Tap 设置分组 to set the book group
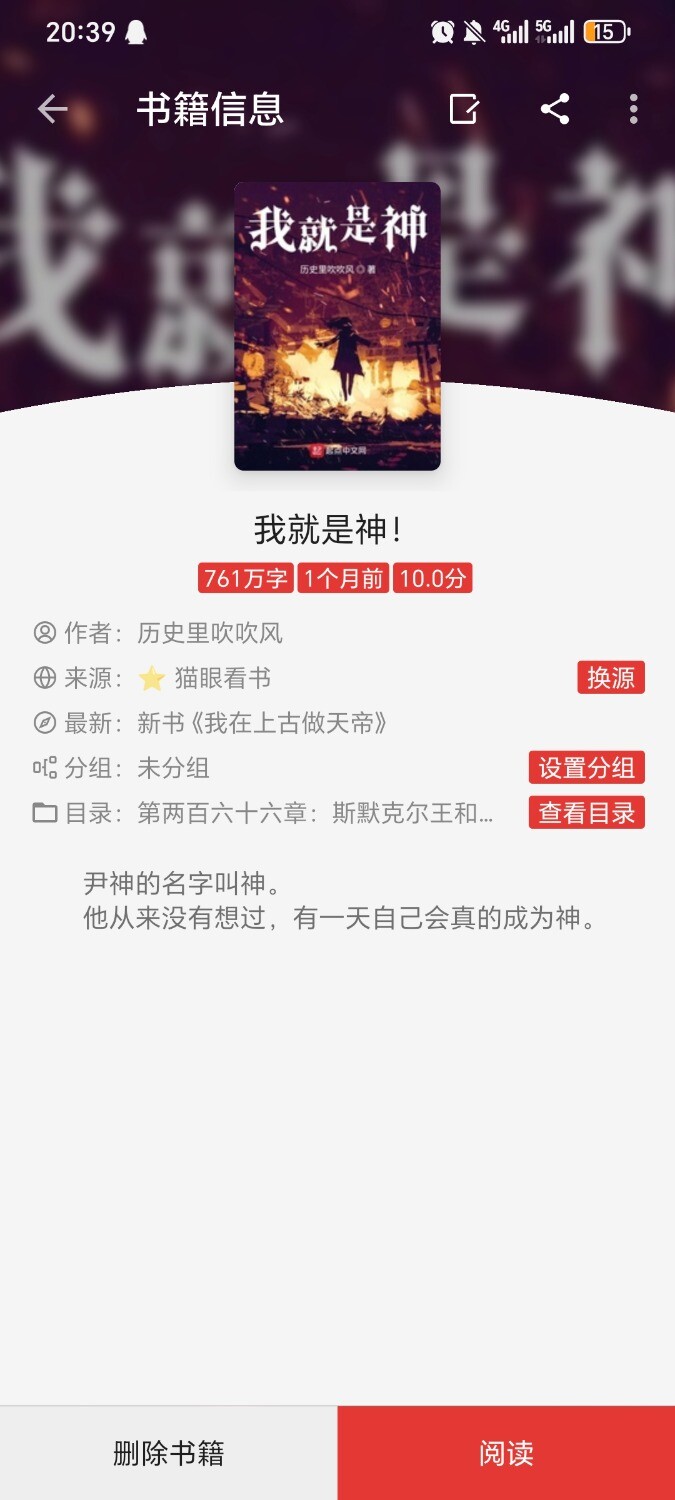Image resolution: width=675 pixels, height=1500 pixels. tap(586, 768)
